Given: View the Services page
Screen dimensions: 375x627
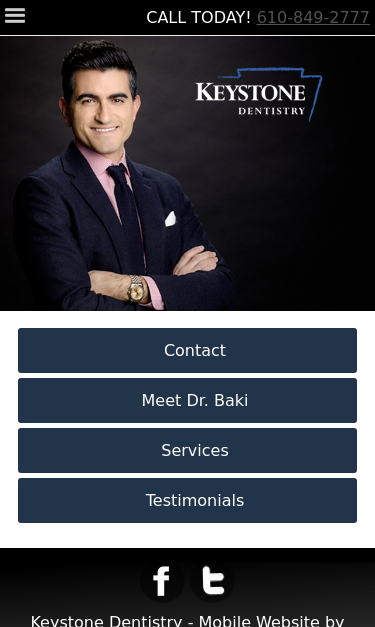Looking at the screenshot, I should (188, 450).
